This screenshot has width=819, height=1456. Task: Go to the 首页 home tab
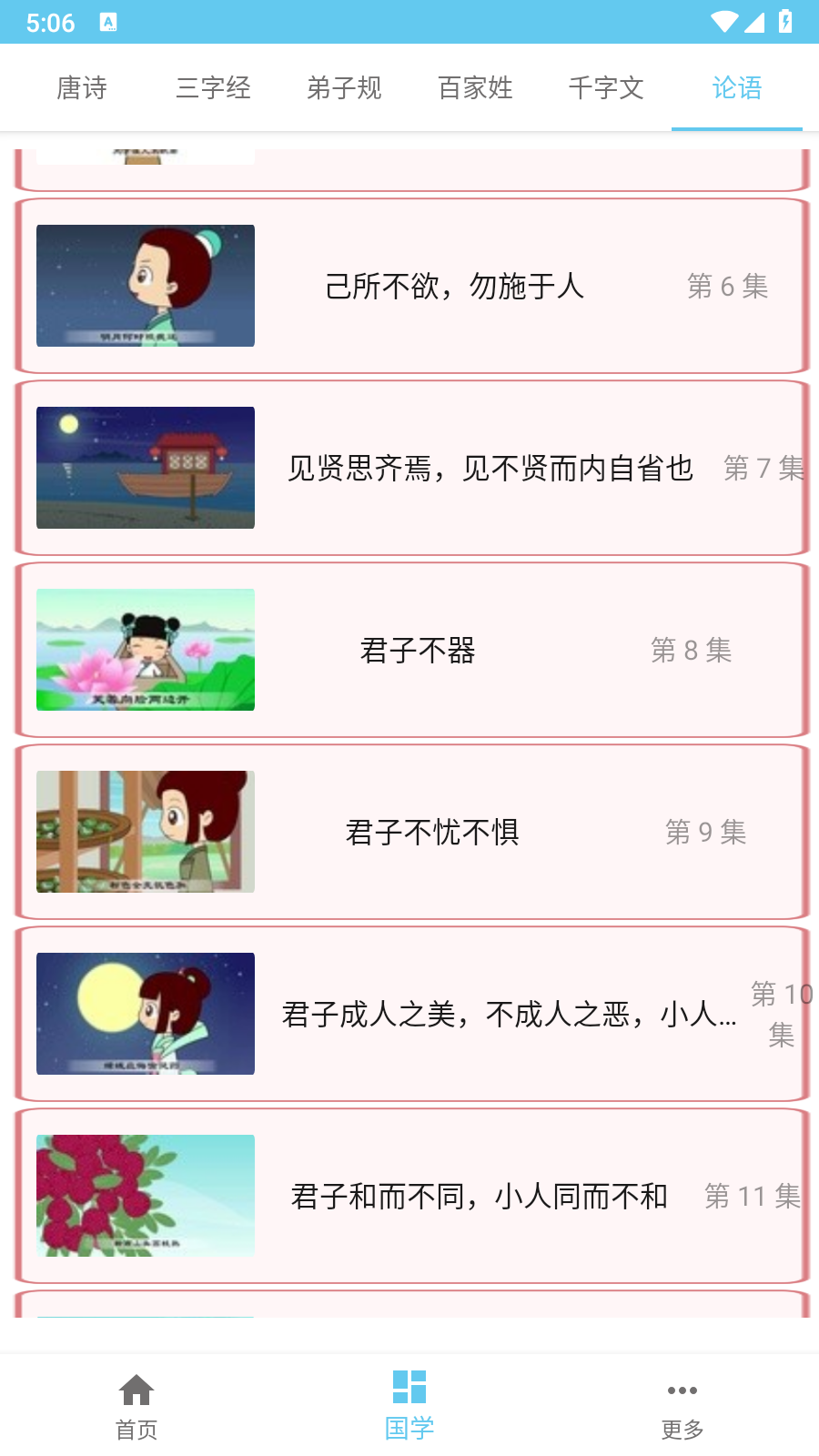136,1406
